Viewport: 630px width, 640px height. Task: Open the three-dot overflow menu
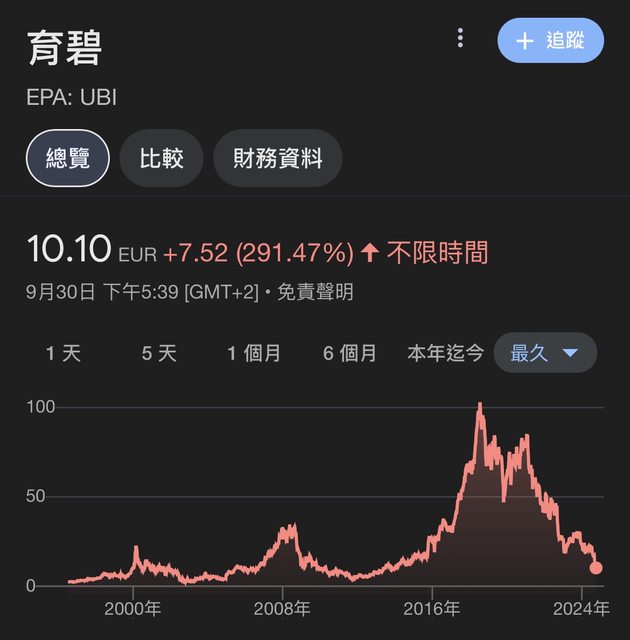(x=460, y=39)
